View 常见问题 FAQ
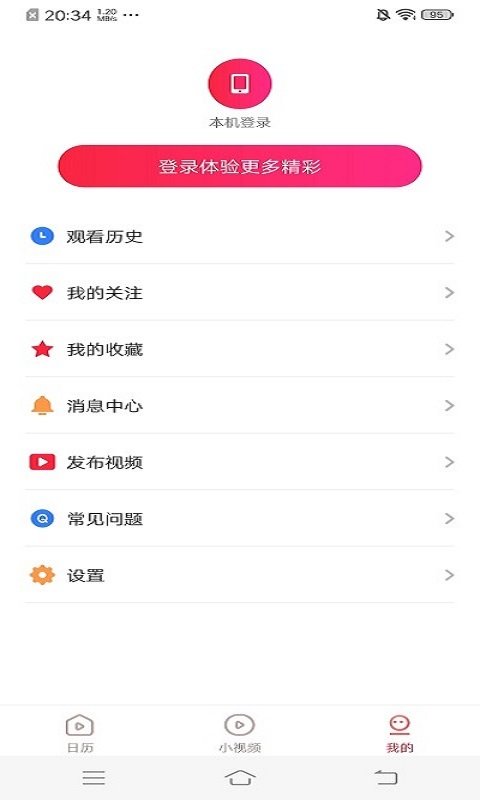Screen dimensions: 480x800 240,519
